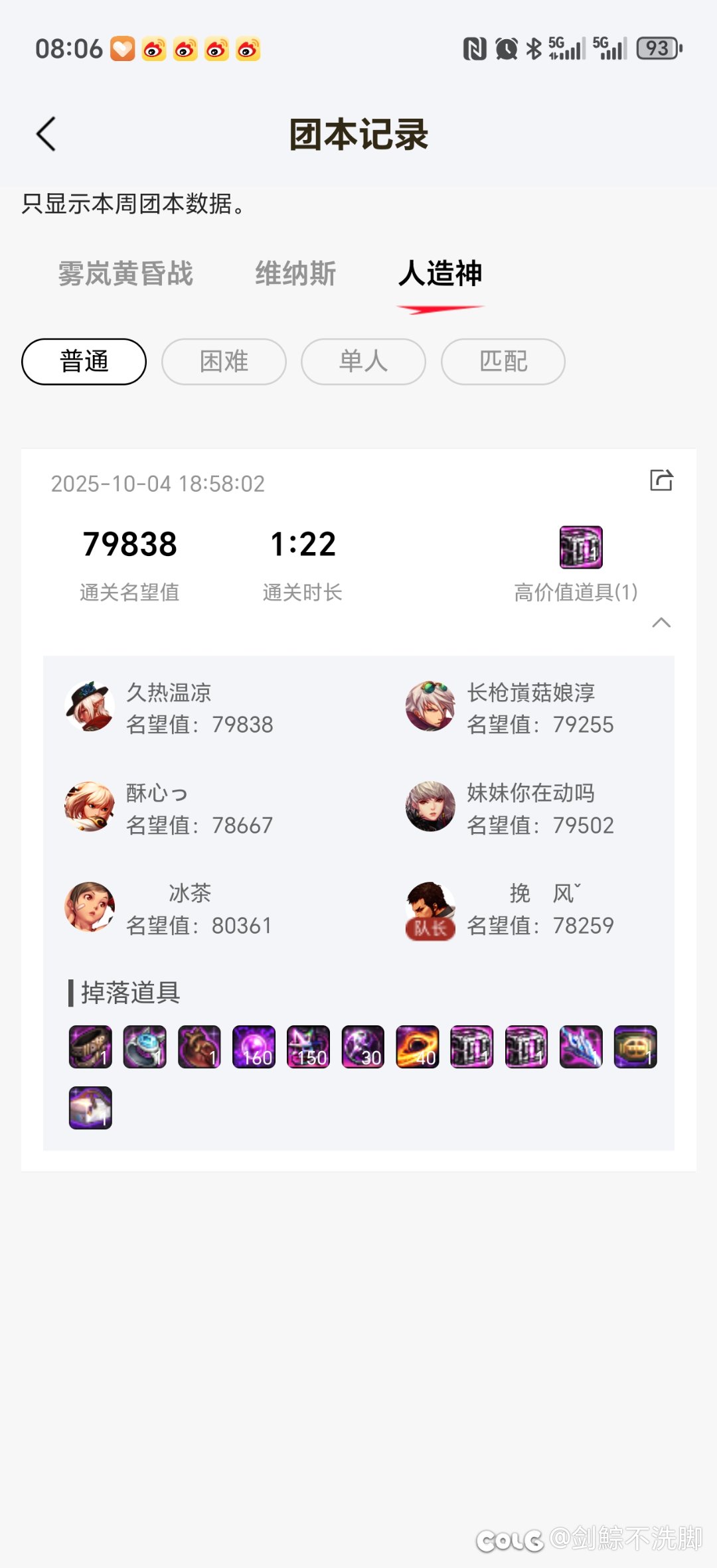Open player 妹妹你在动吗's profile
Viewport: 717px width, 1568px height.
coord(430,807)
